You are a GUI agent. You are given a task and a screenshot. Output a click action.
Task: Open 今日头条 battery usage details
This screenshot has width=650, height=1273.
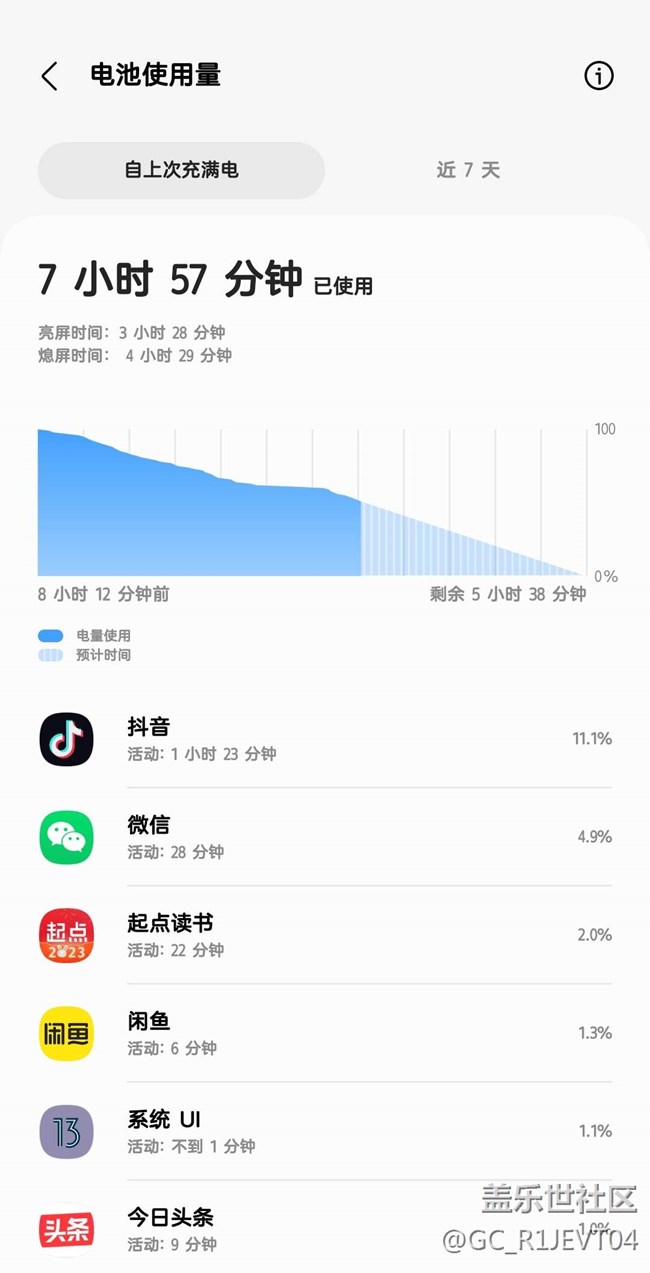point(325,1229)
